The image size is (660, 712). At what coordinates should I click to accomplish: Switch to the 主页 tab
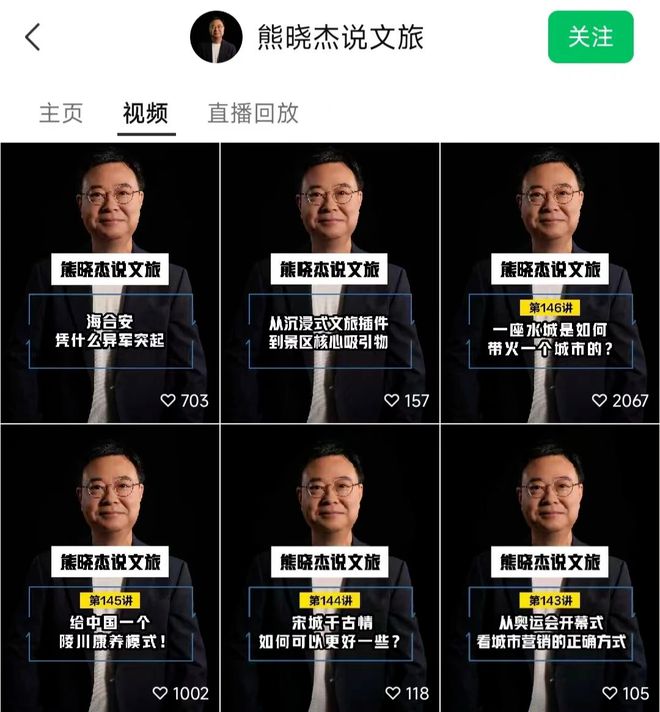click(x=61, y=113)
